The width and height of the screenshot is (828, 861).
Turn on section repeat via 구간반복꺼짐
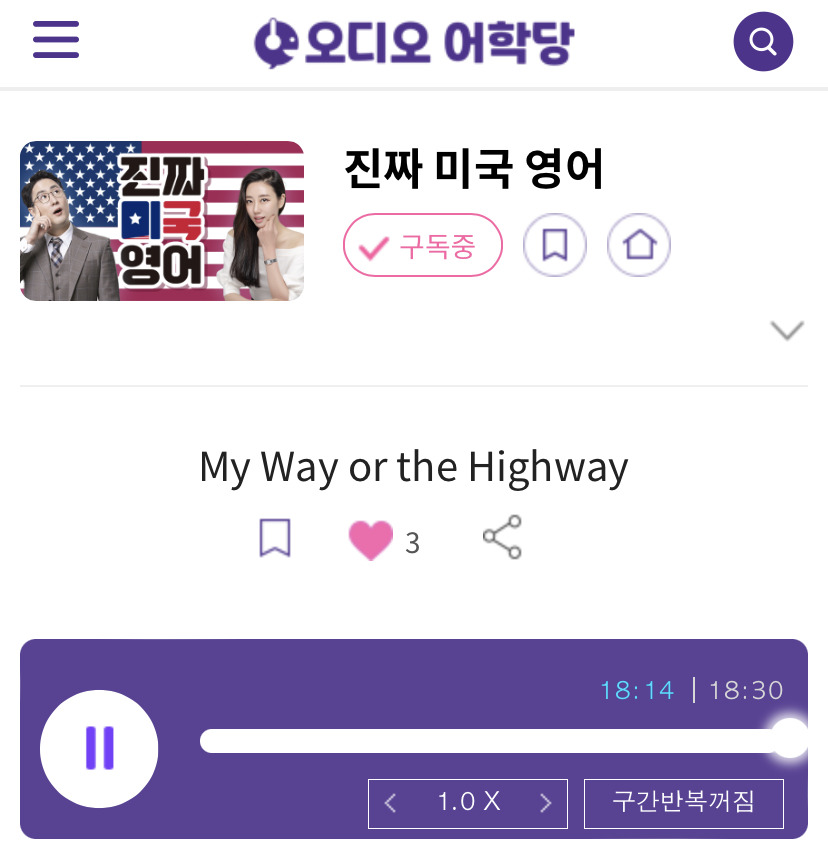click(x=684, y=803)
